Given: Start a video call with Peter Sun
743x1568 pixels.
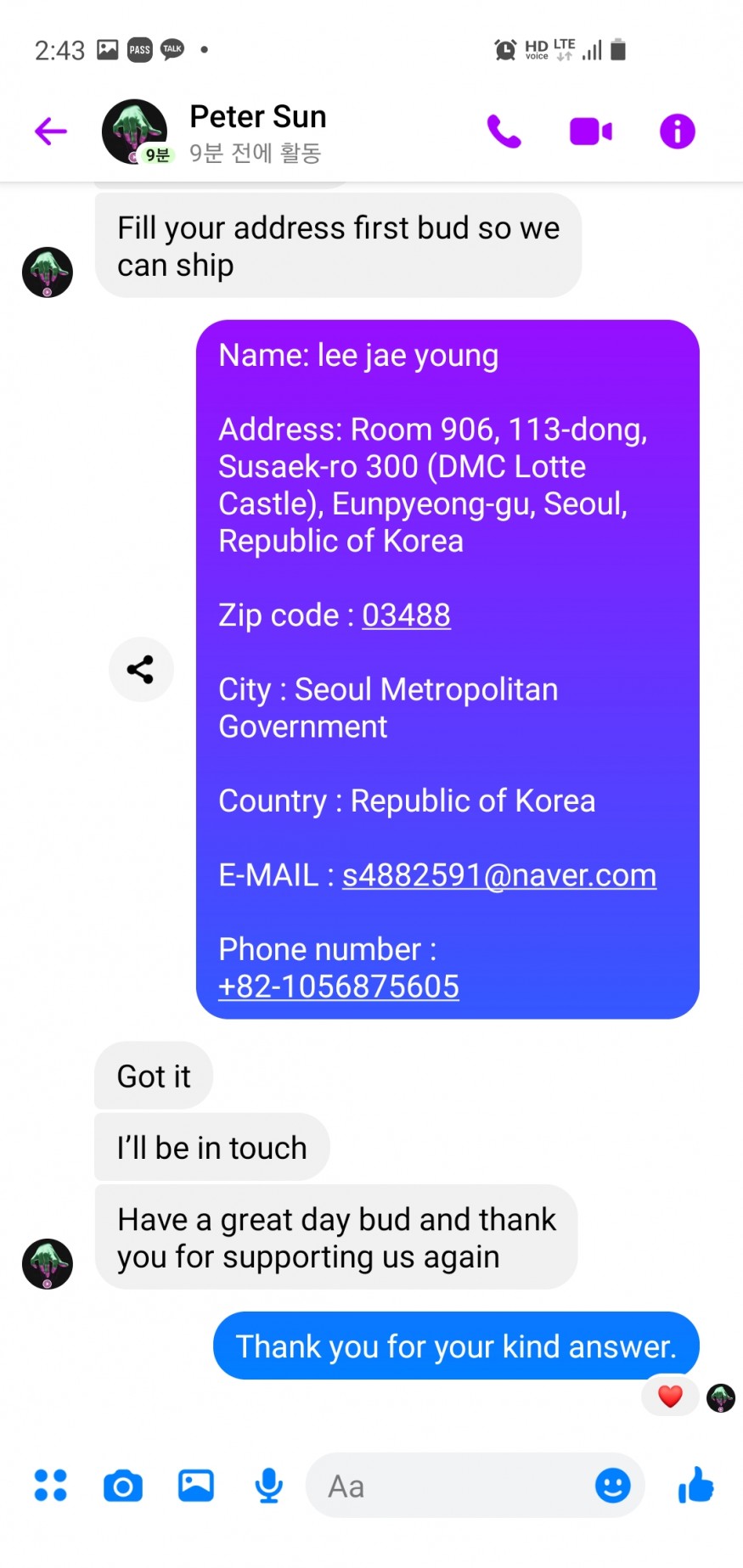Looking at the screenshot, I should click(x=590, y=132).
